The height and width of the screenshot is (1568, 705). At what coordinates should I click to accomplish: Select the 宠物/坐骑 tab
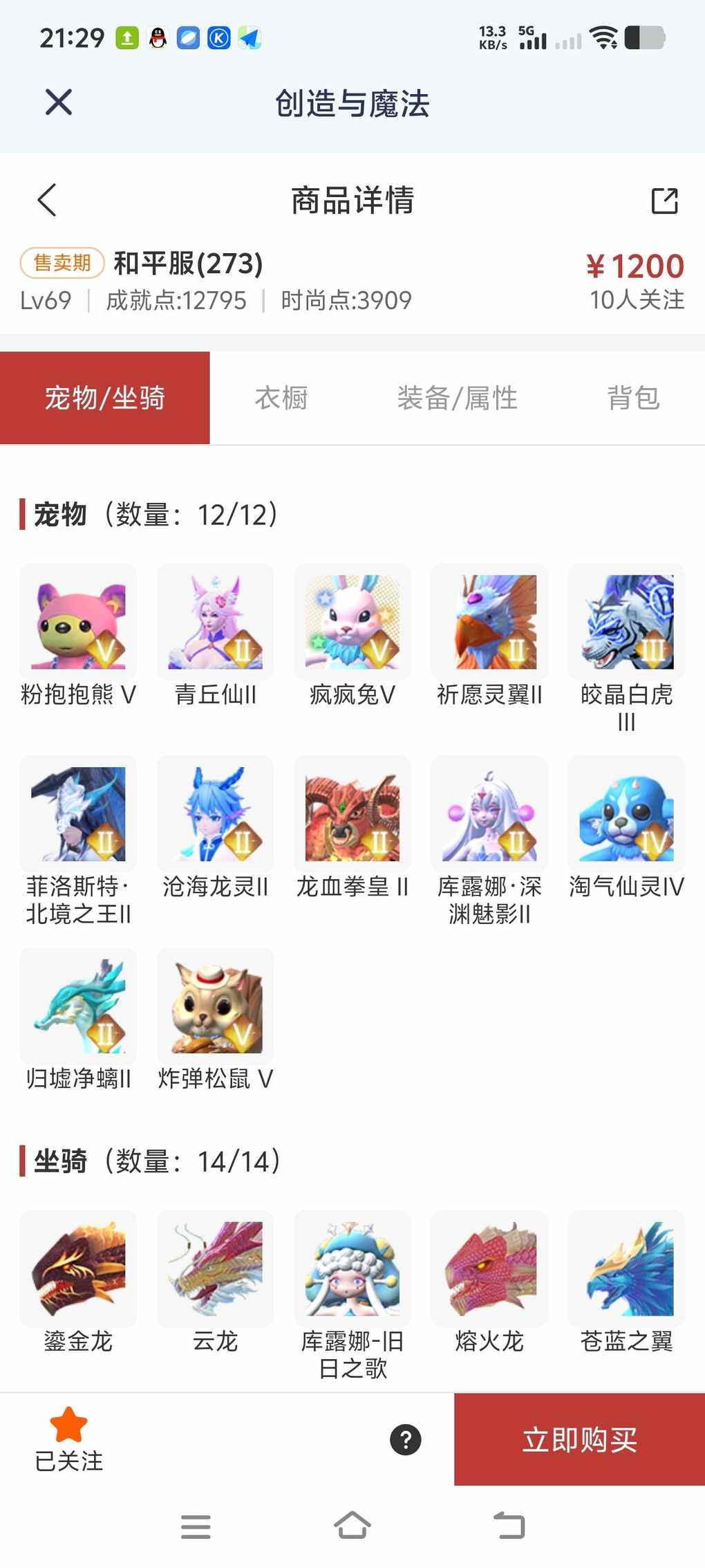105,398
